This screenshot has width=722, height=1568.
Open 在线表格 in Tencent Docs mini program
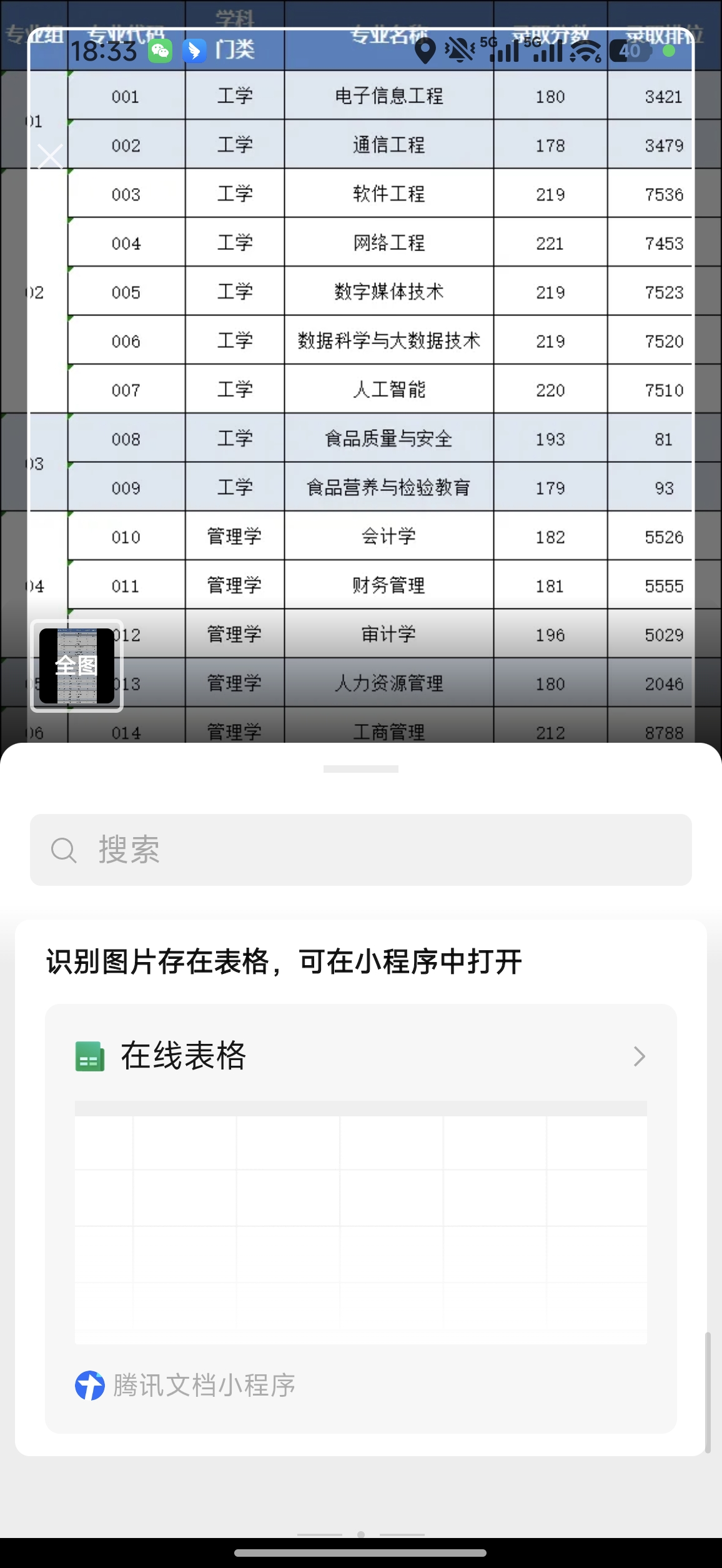tap(361, 1056)
